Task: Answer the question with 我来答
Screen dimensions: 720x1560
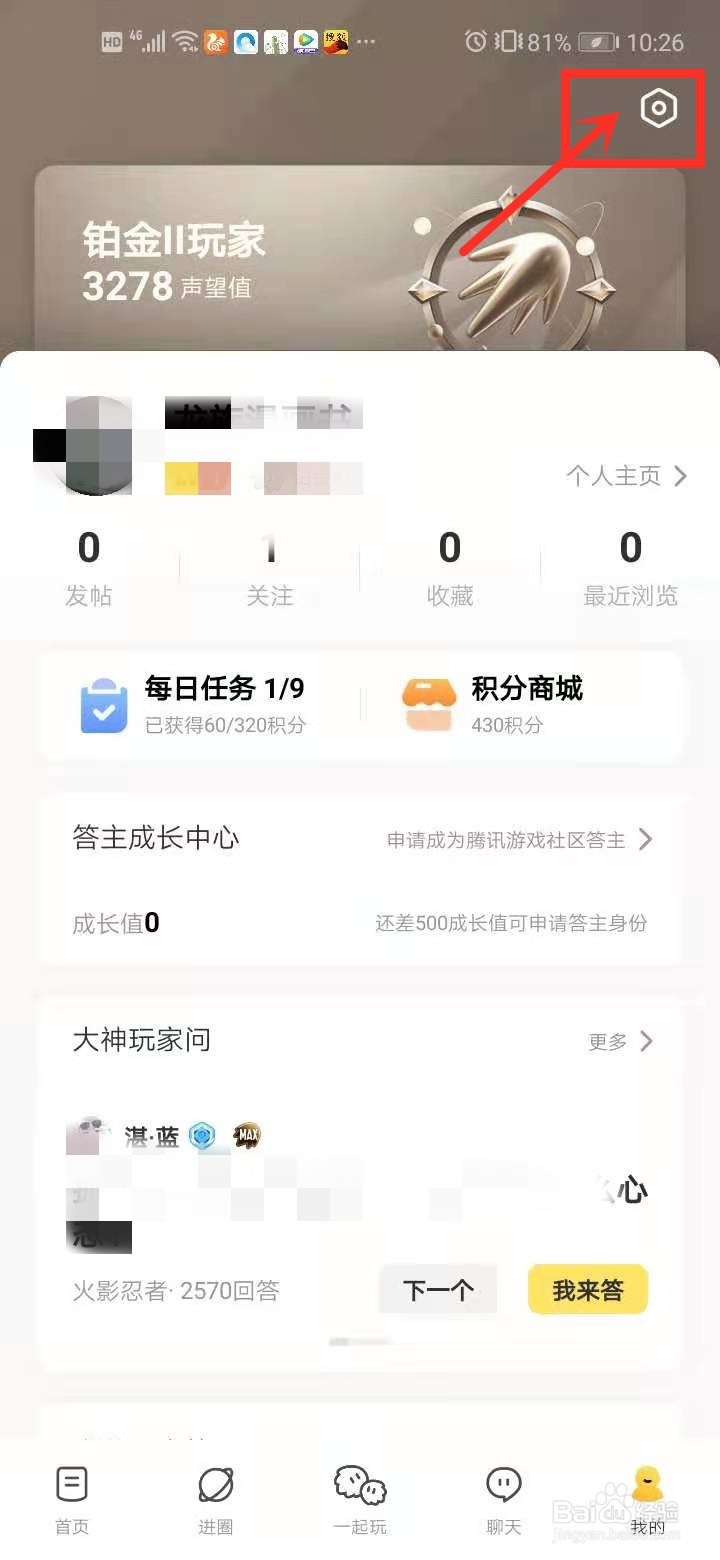Action: [588, 1290]
